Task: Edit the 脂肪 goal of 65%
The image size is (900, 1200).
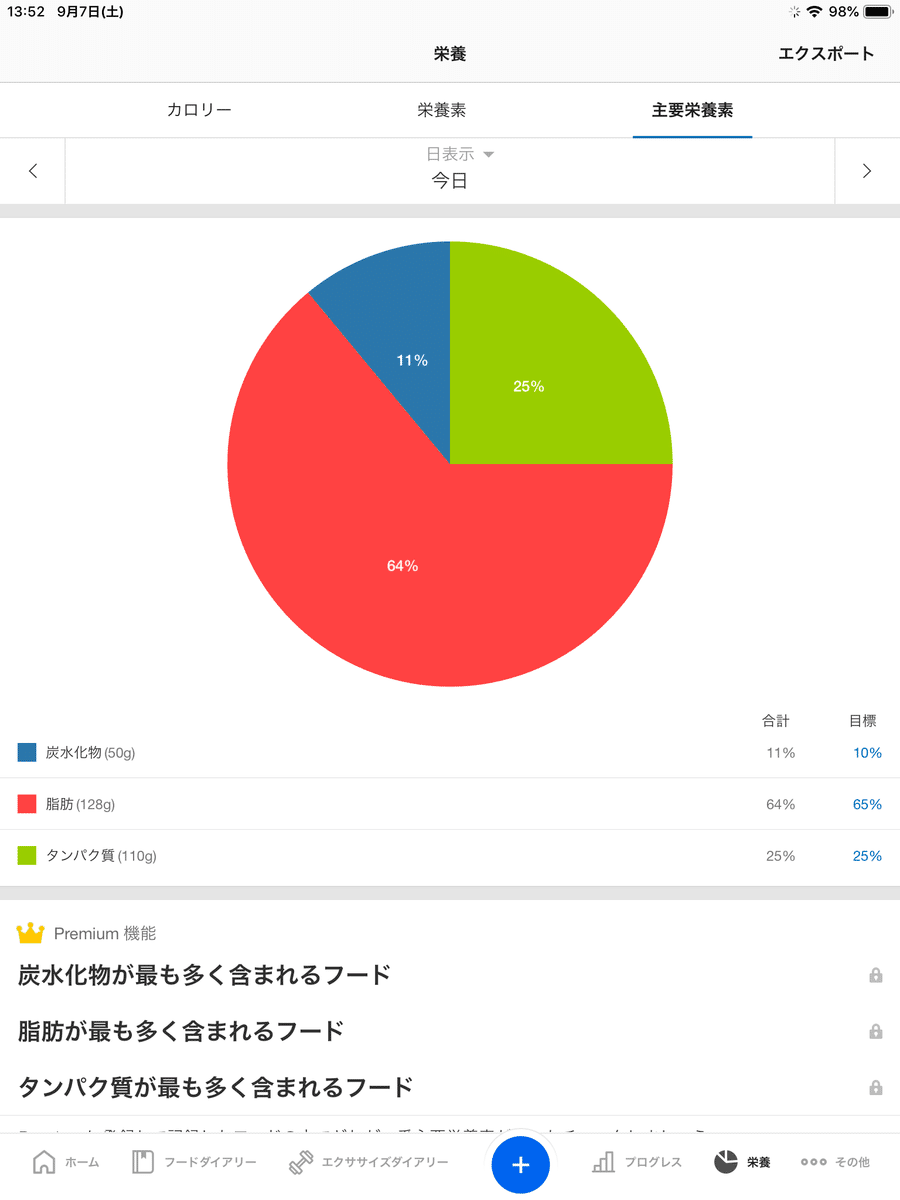Action: click(867, 804)
